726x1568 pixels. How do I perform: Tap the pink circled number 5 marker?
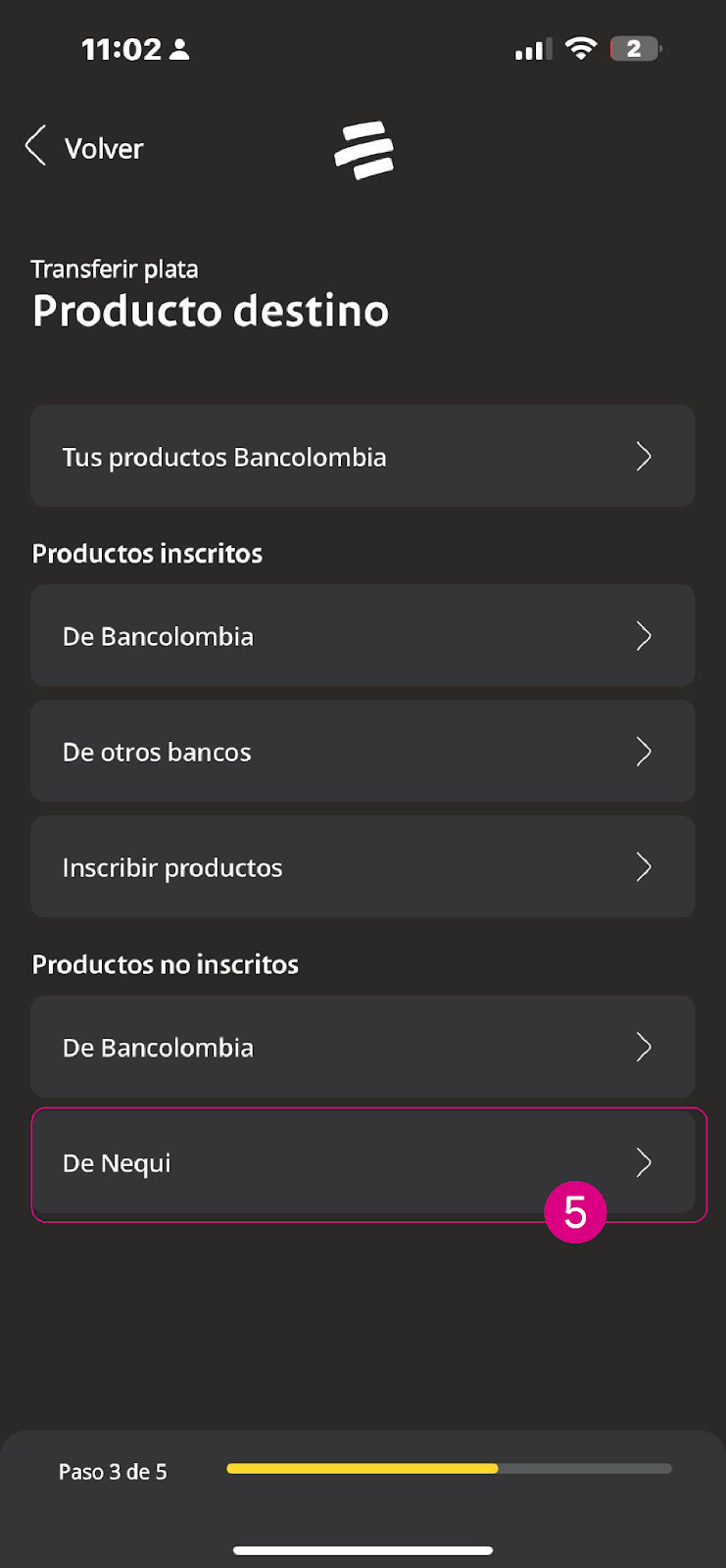575,1211
